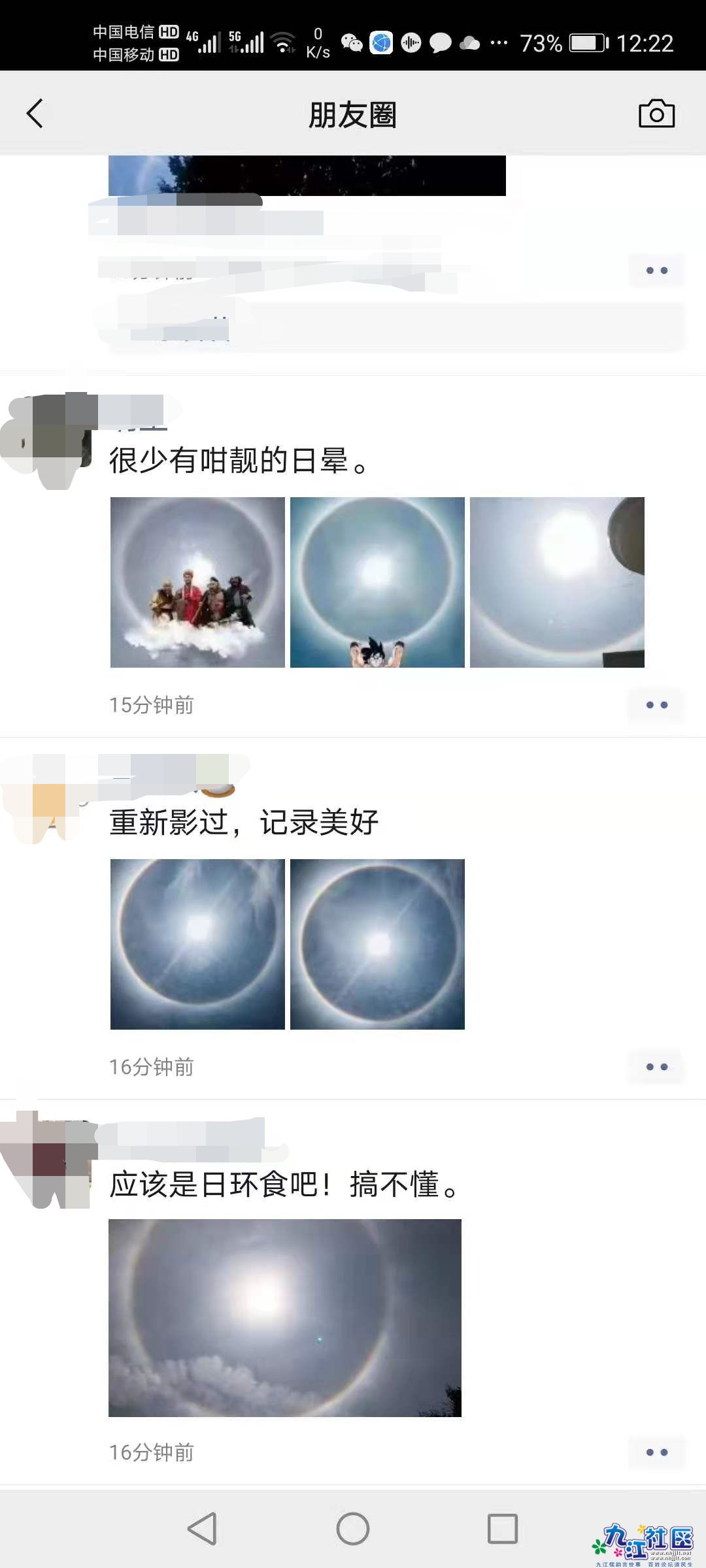Open like/comment menu for 很少有咁靓的日晕 post
Viewport: 706px width, 1568px height.
[x=656, y=705]
